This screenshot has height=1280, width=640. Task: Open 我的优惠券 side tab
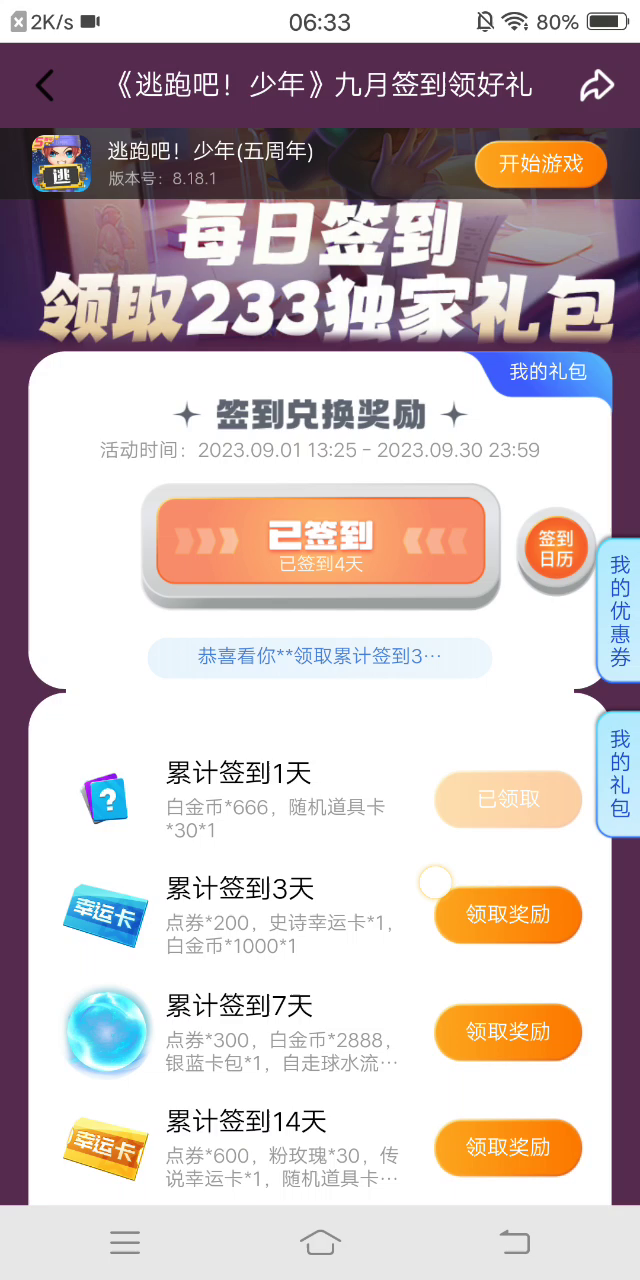[620, 610]
